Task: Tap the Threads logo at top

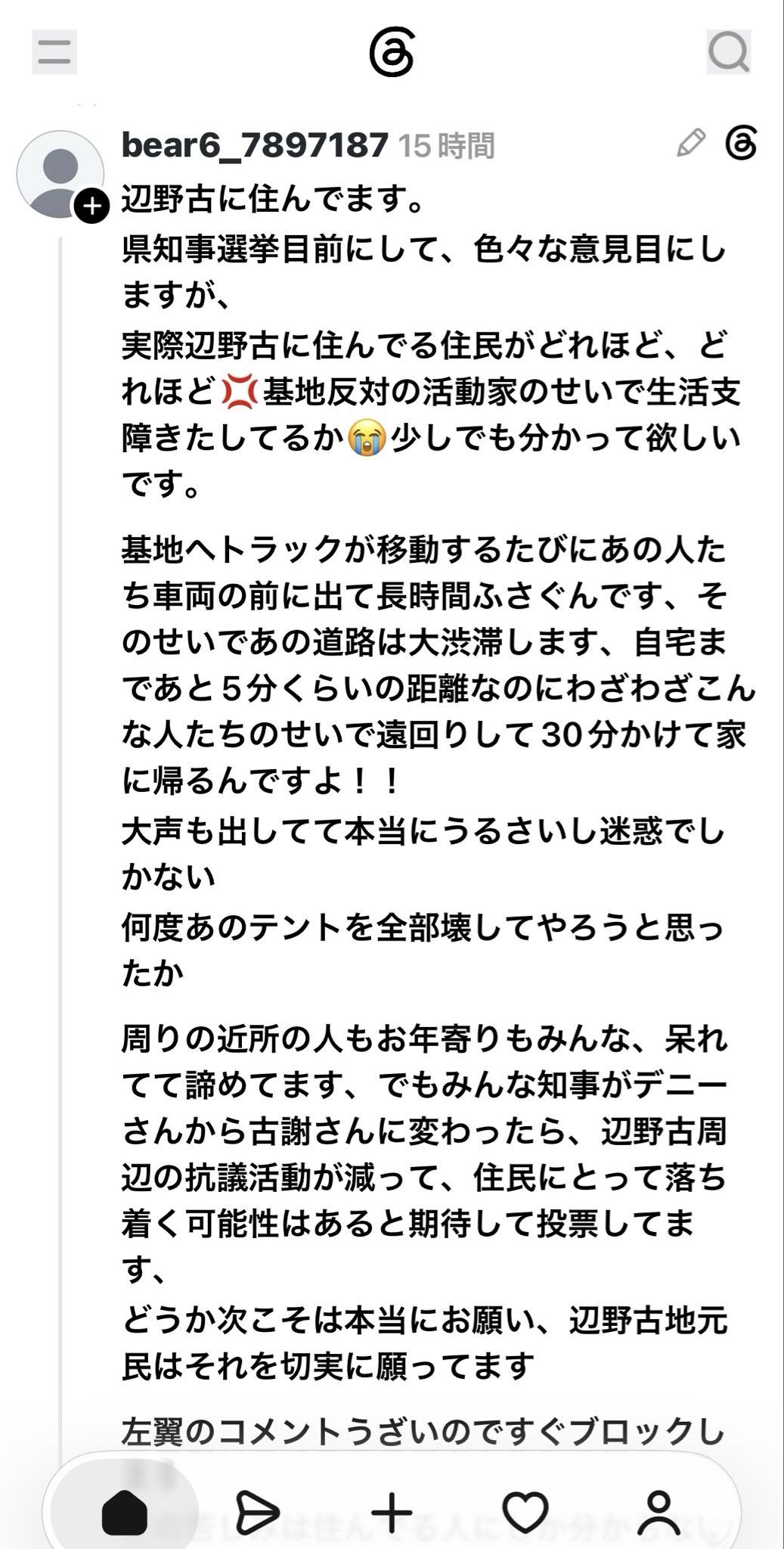Action: click(x=392, y=53)
